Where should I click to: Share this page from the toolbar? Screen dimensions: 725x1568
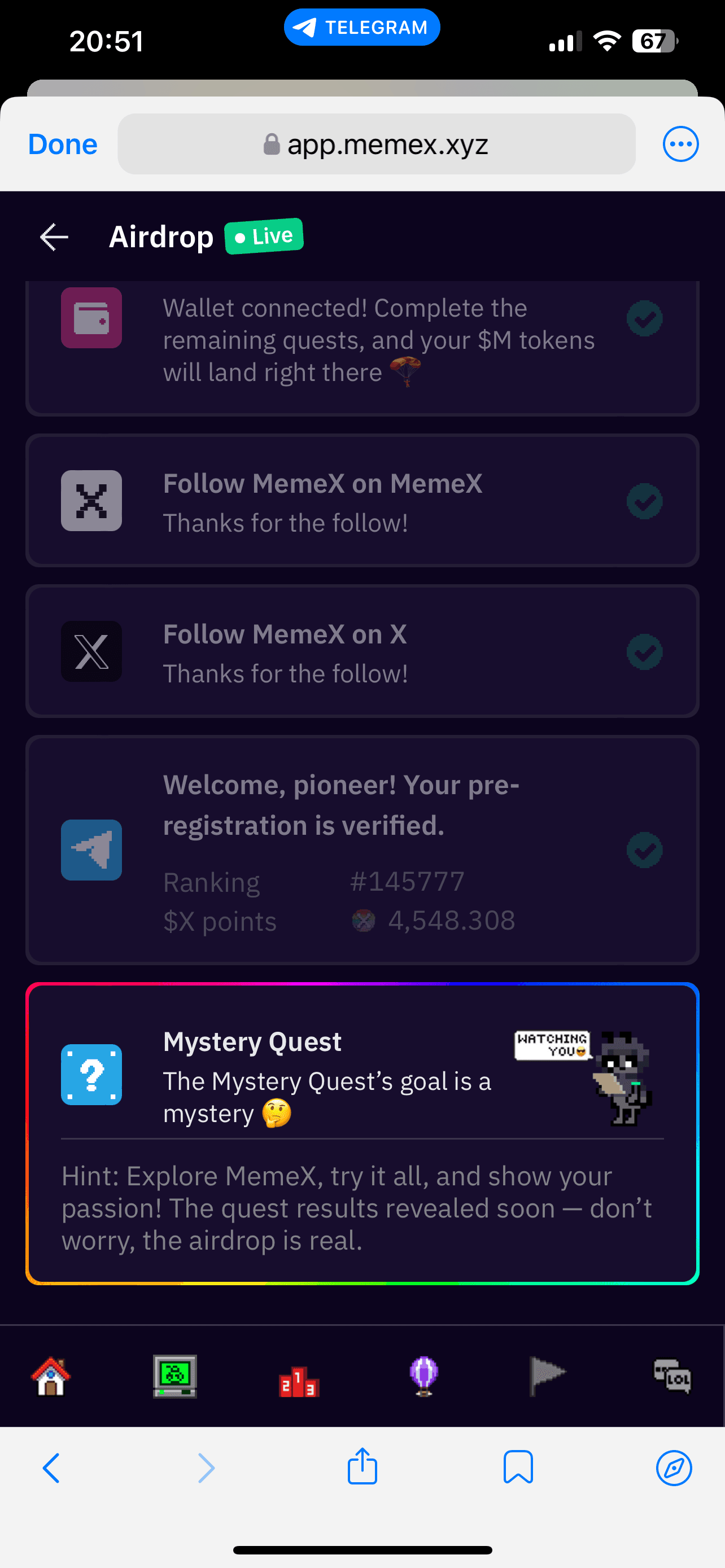362,1467
